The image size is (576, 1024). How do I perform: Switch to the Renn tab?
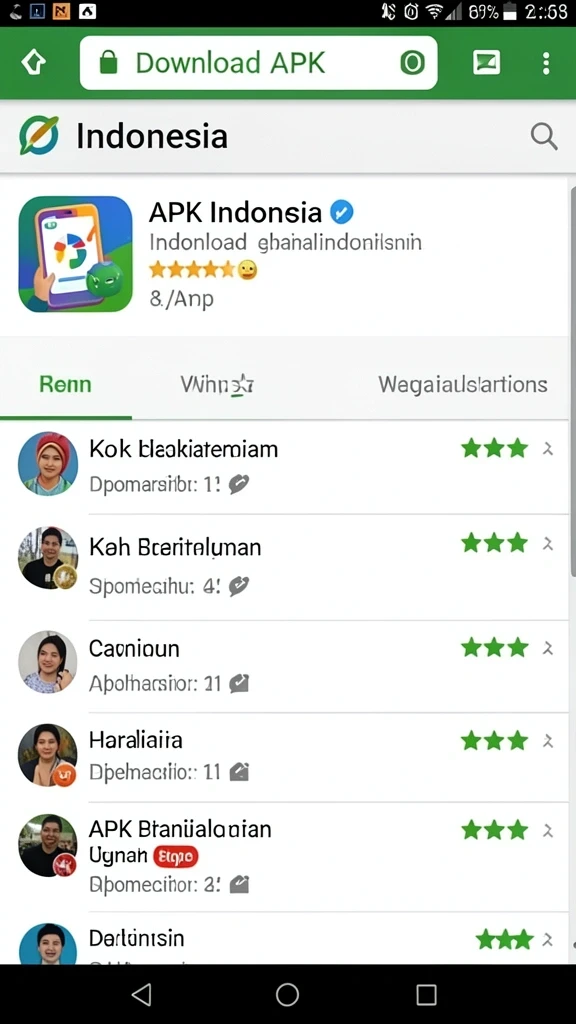point(65,384)
